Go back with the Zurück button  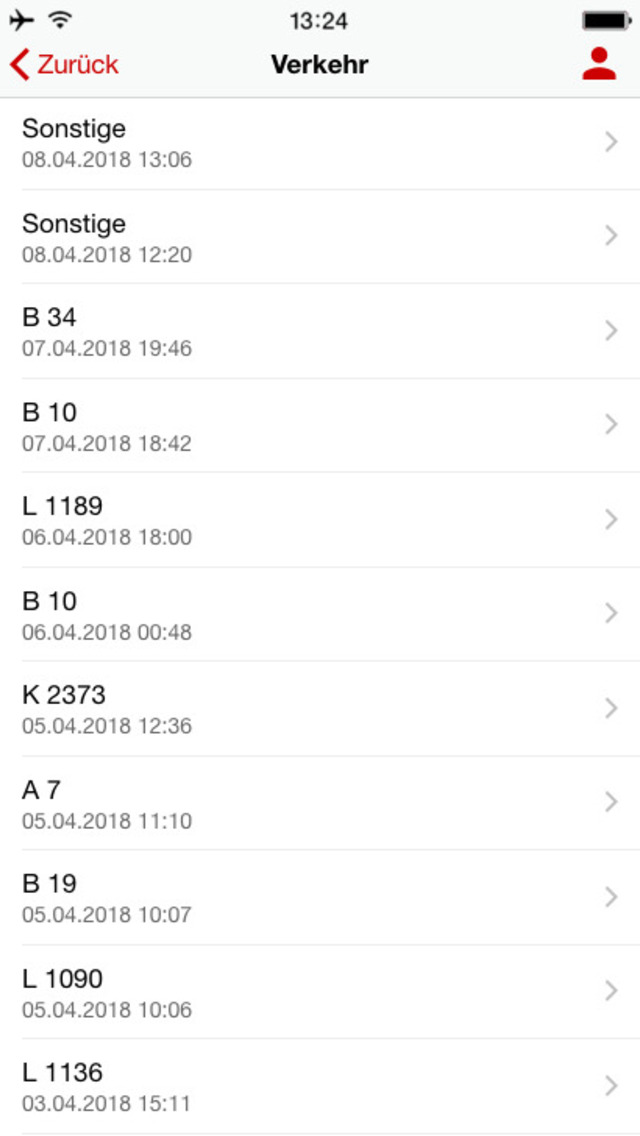(x=65, y=65)
